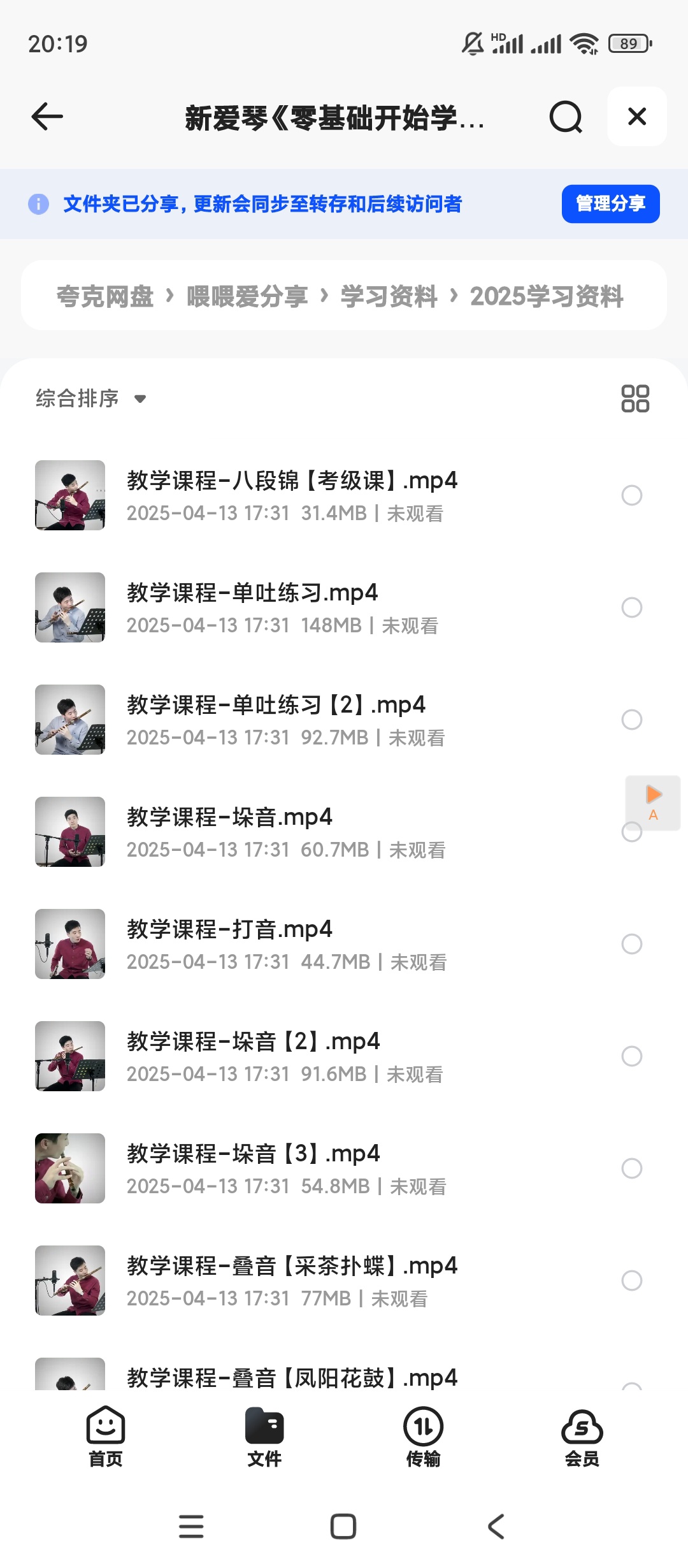688x1568 pixels.
Task: Tap the 管理分享 button
Action: click(x=610, y=204)
